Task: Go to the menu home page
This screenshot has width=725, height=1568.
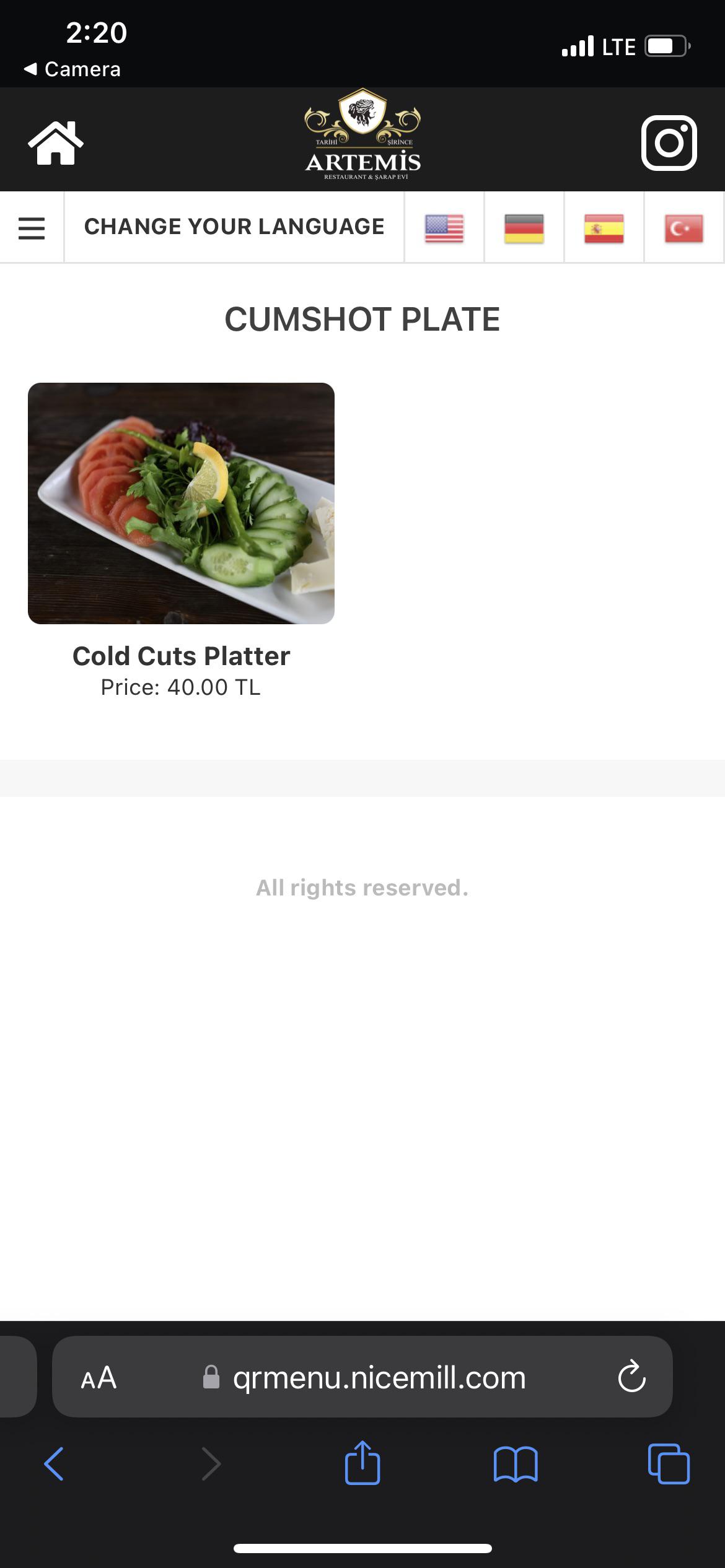Action: pyautogui.click(x=56, y=143)
